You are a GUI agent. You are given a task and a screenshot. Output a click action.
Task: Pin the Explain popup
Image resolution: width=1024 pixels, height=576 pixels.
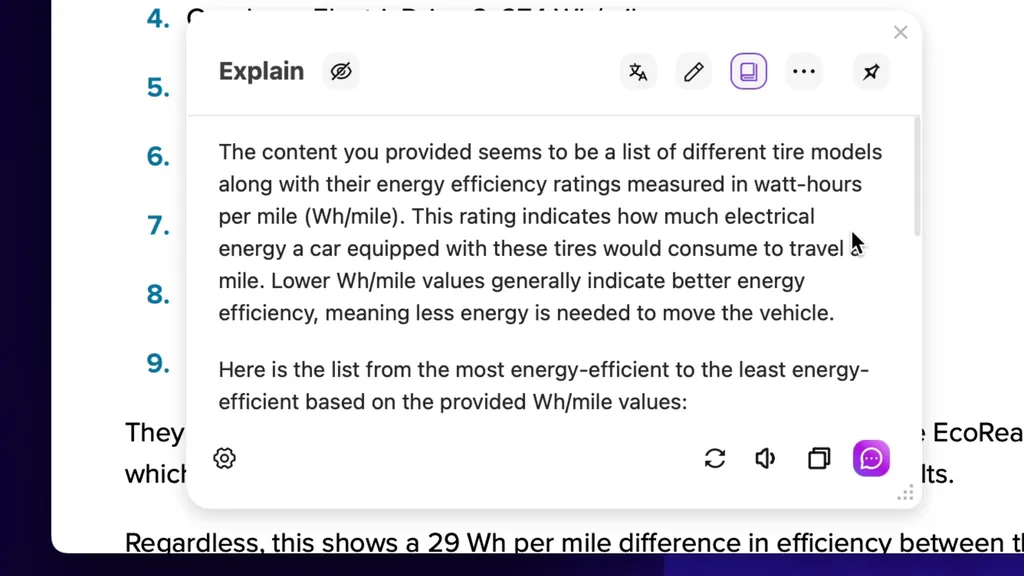[x=871, y=71]
